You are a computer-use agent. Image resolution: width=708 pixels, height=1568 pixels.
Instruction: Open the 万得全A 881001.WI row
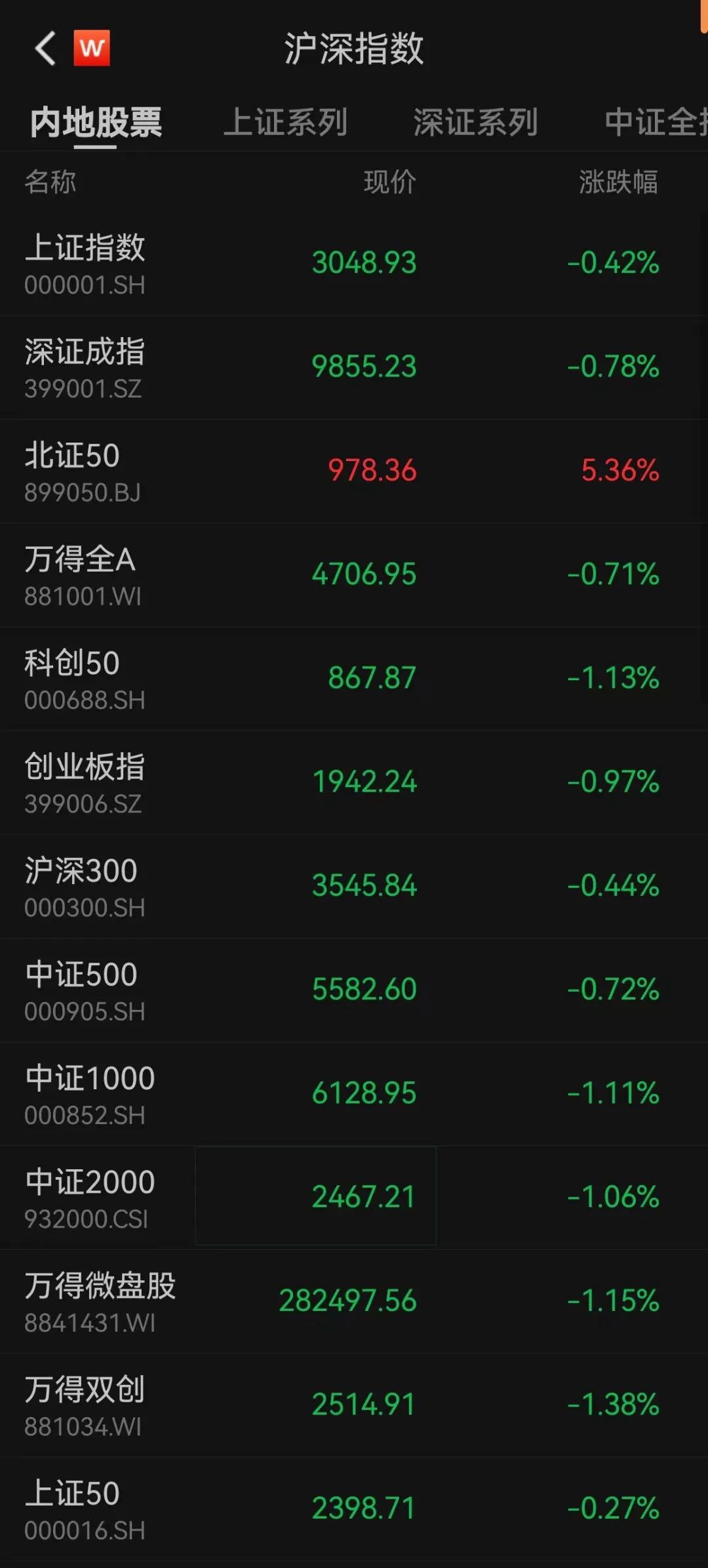tap(354, 575)
